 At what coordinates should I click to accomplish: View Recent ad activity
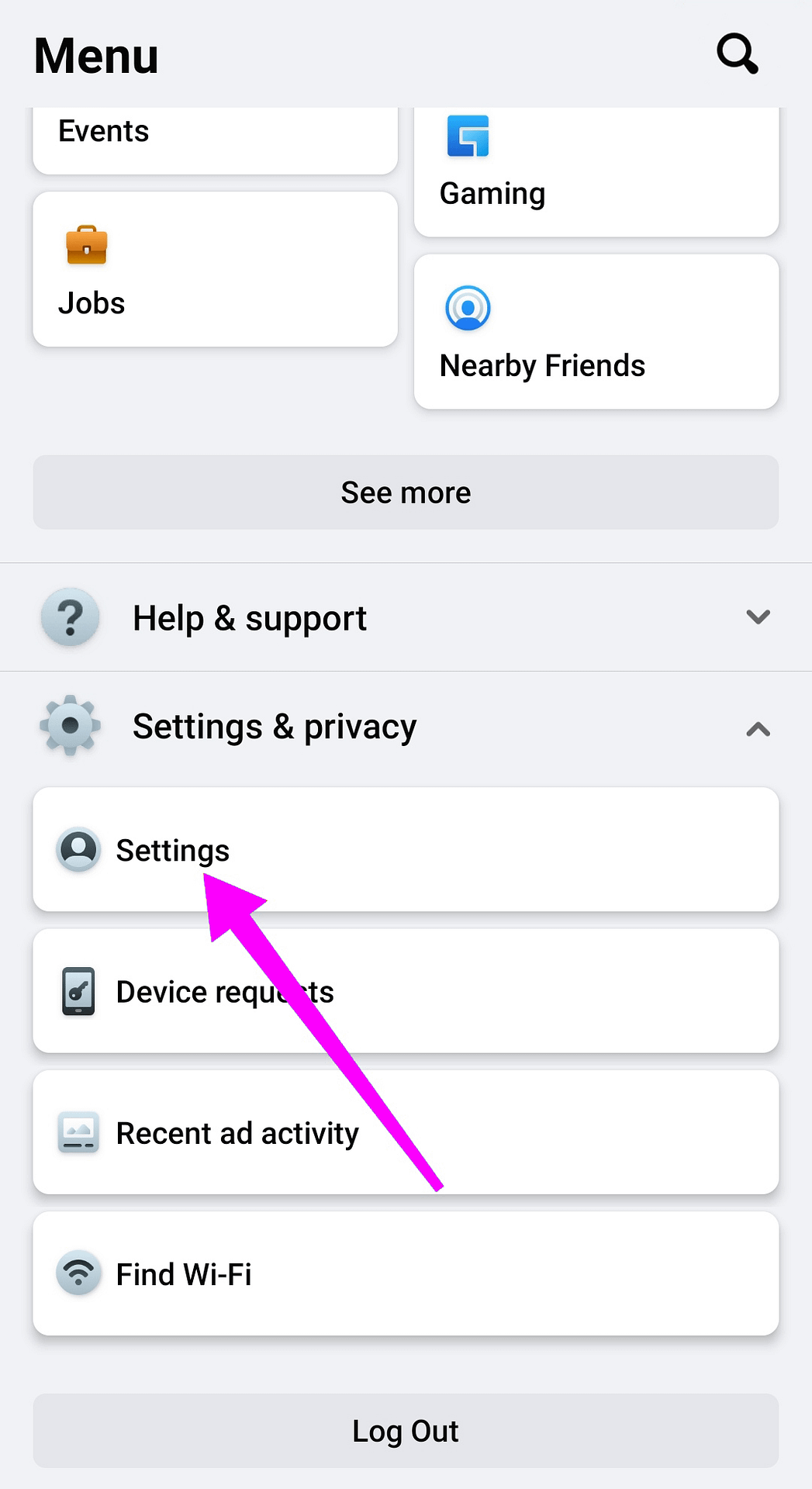coord(406,1132)
